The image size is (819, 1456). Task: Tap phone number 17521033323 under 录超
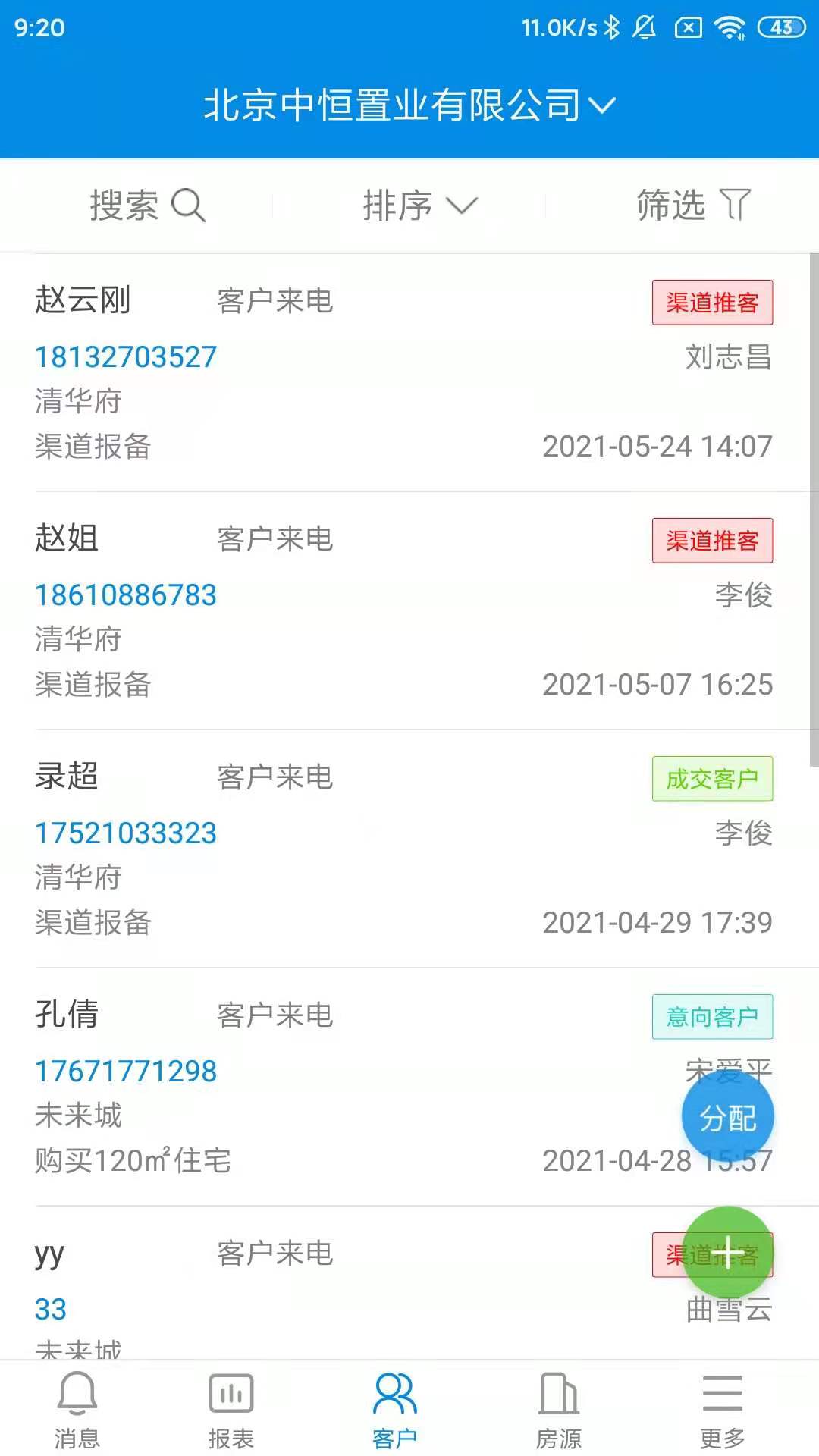pyautogui.click(x=126, y=833)
